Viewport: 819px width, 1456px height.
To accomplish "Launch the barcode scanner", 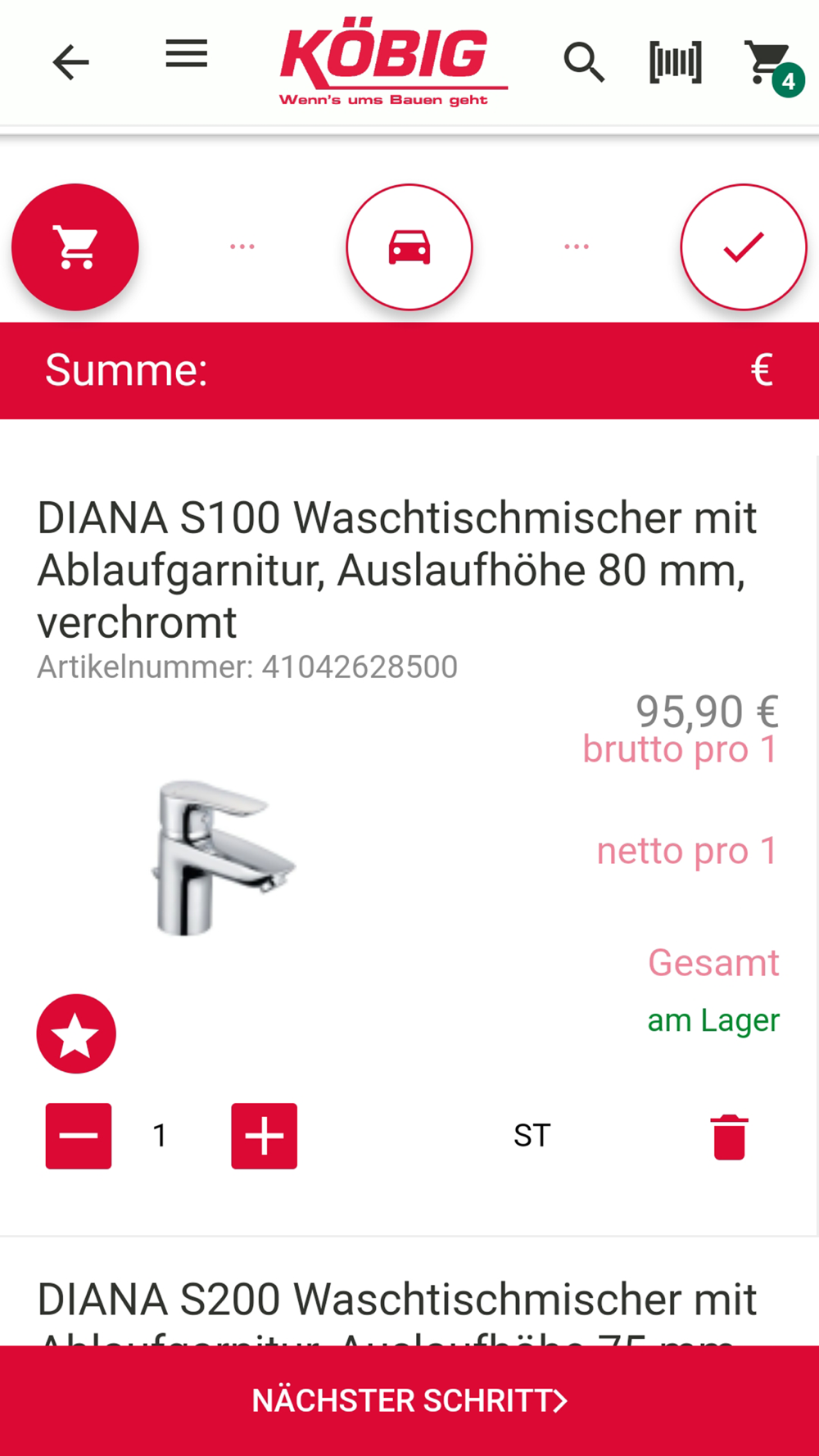I will coord(676,62).
